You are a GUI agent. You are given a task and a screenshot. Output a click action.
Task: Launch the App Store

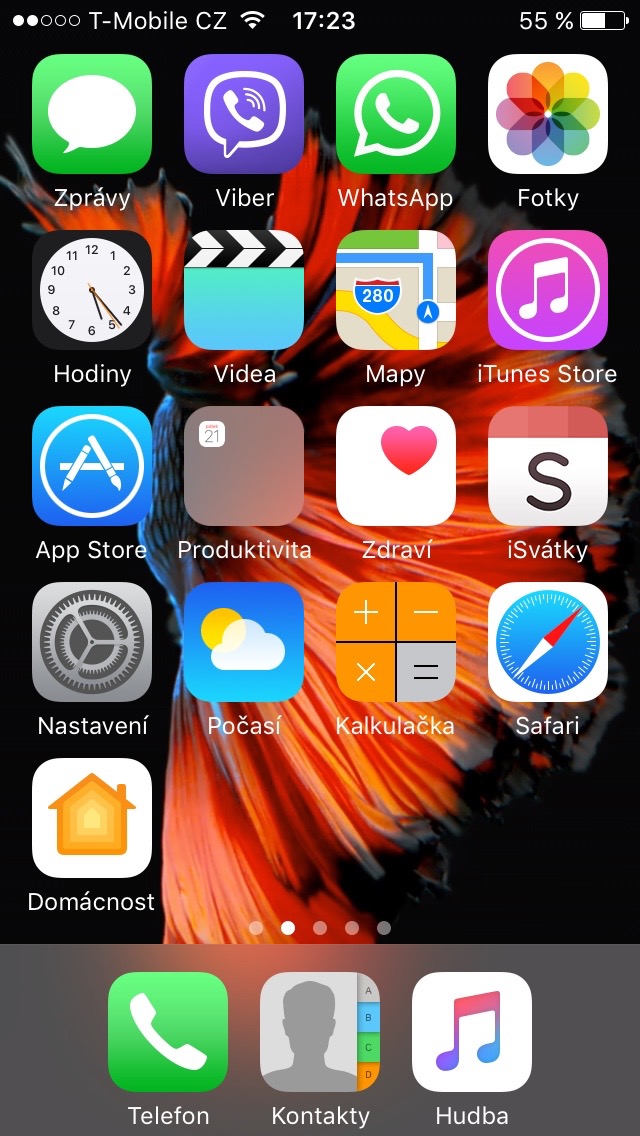pos(92,466)
